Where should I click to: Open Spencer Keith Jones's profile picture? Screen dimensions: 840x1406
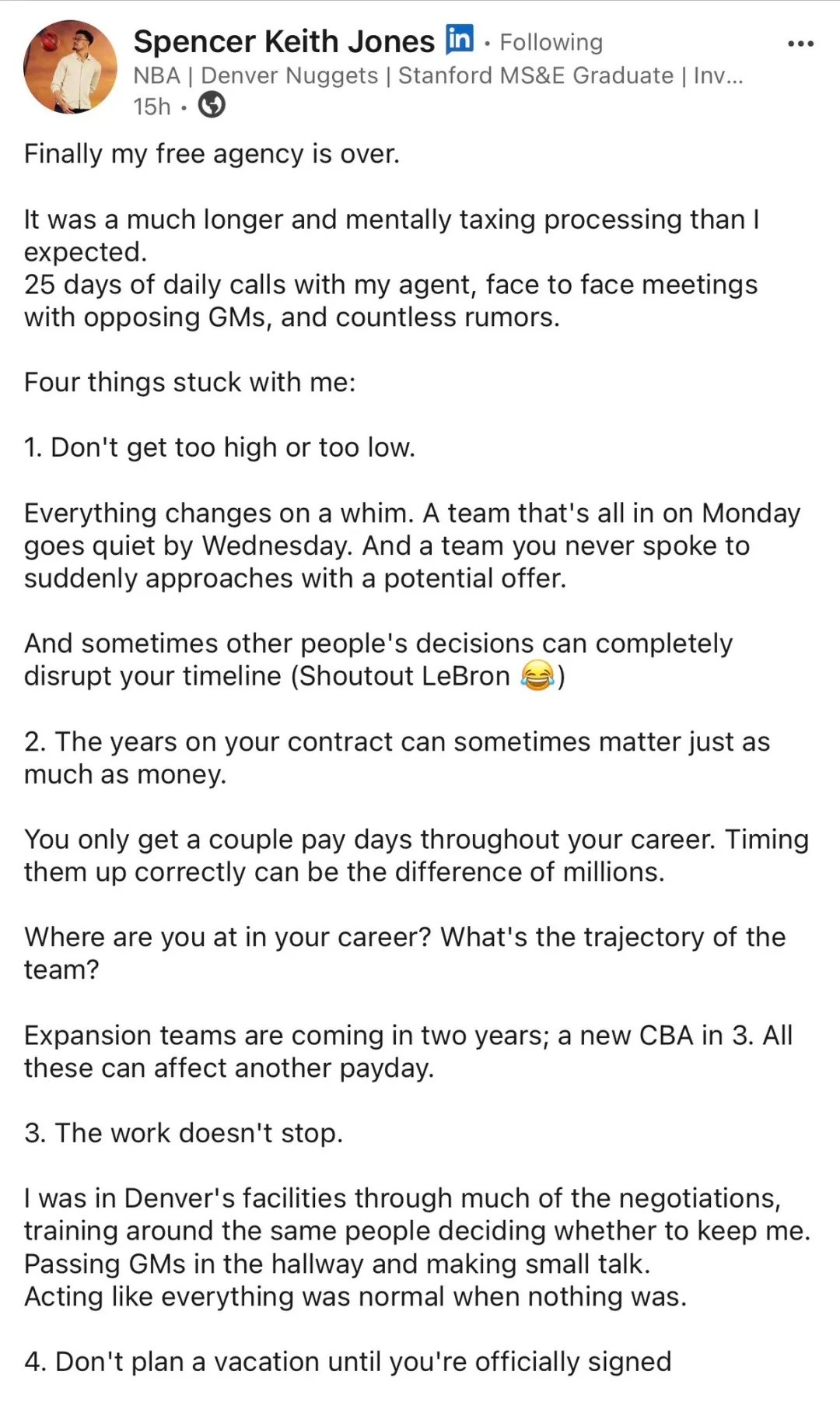click(x=70, y=67)
